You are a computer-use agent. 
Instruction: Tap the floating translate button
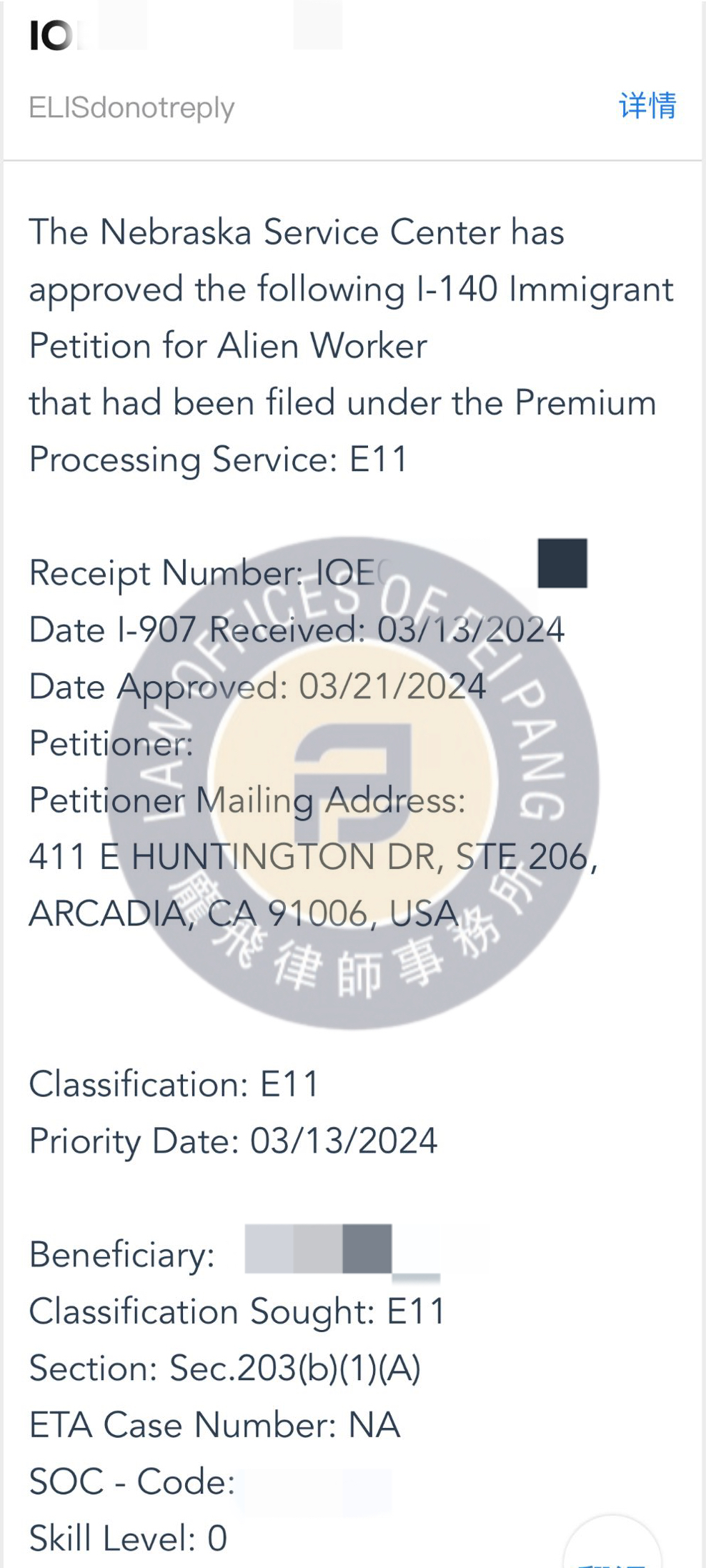(613, 1547)
